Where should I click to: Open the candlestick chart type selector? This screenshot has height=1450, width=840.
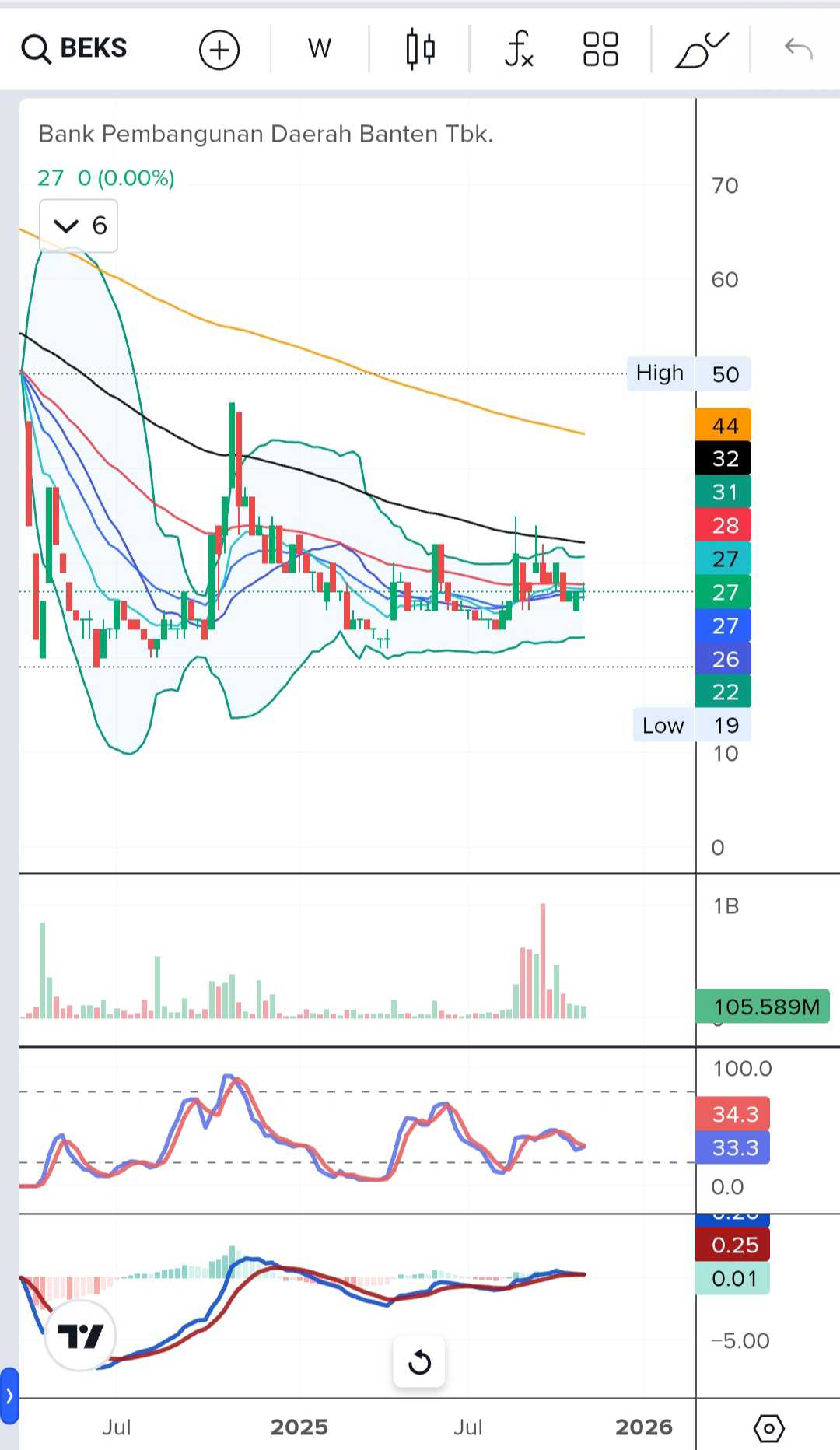click(x=420, y=49)
